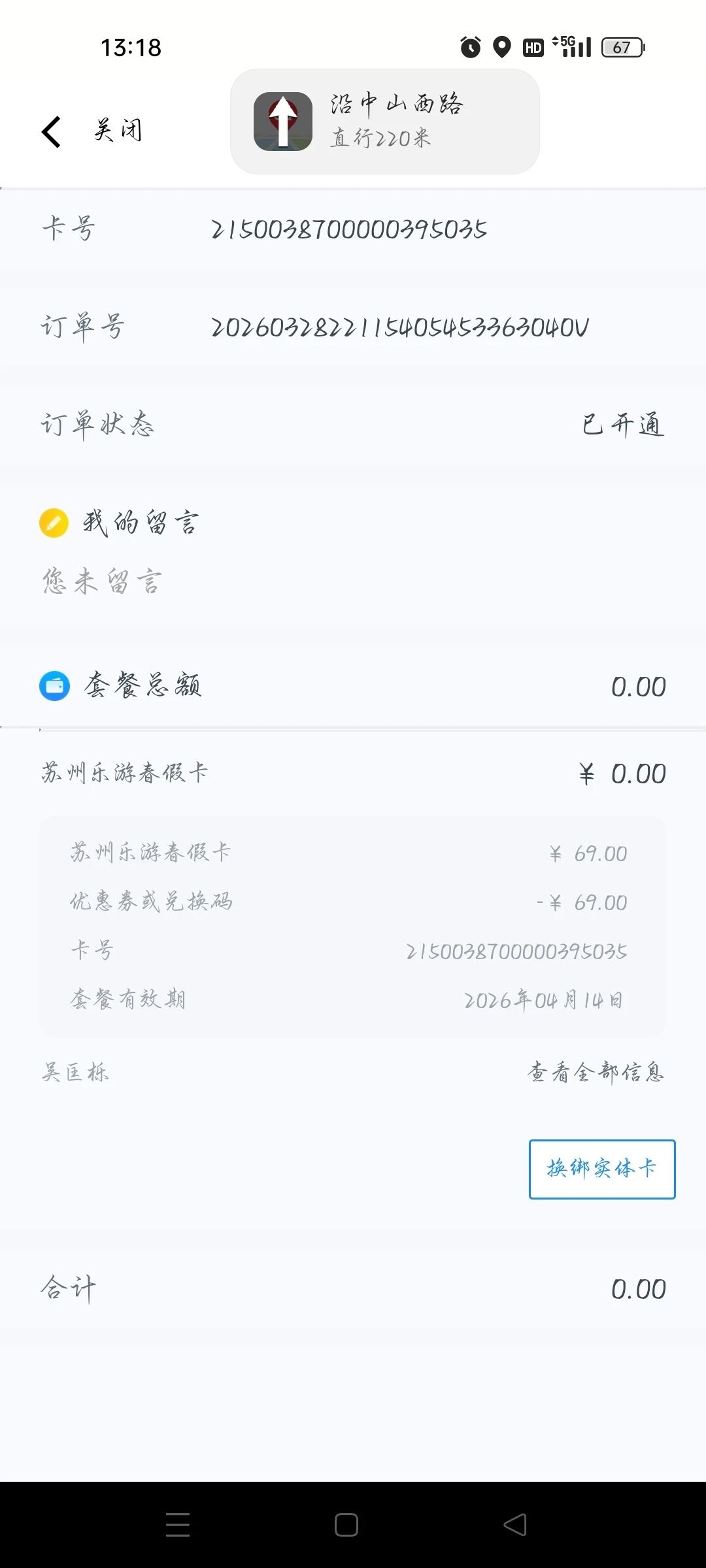Image resolution: width=706 pixels, height=1568 pixels.
Task: Go to the system home screen
Action: pyautogui.click(x=346, y=1525)
